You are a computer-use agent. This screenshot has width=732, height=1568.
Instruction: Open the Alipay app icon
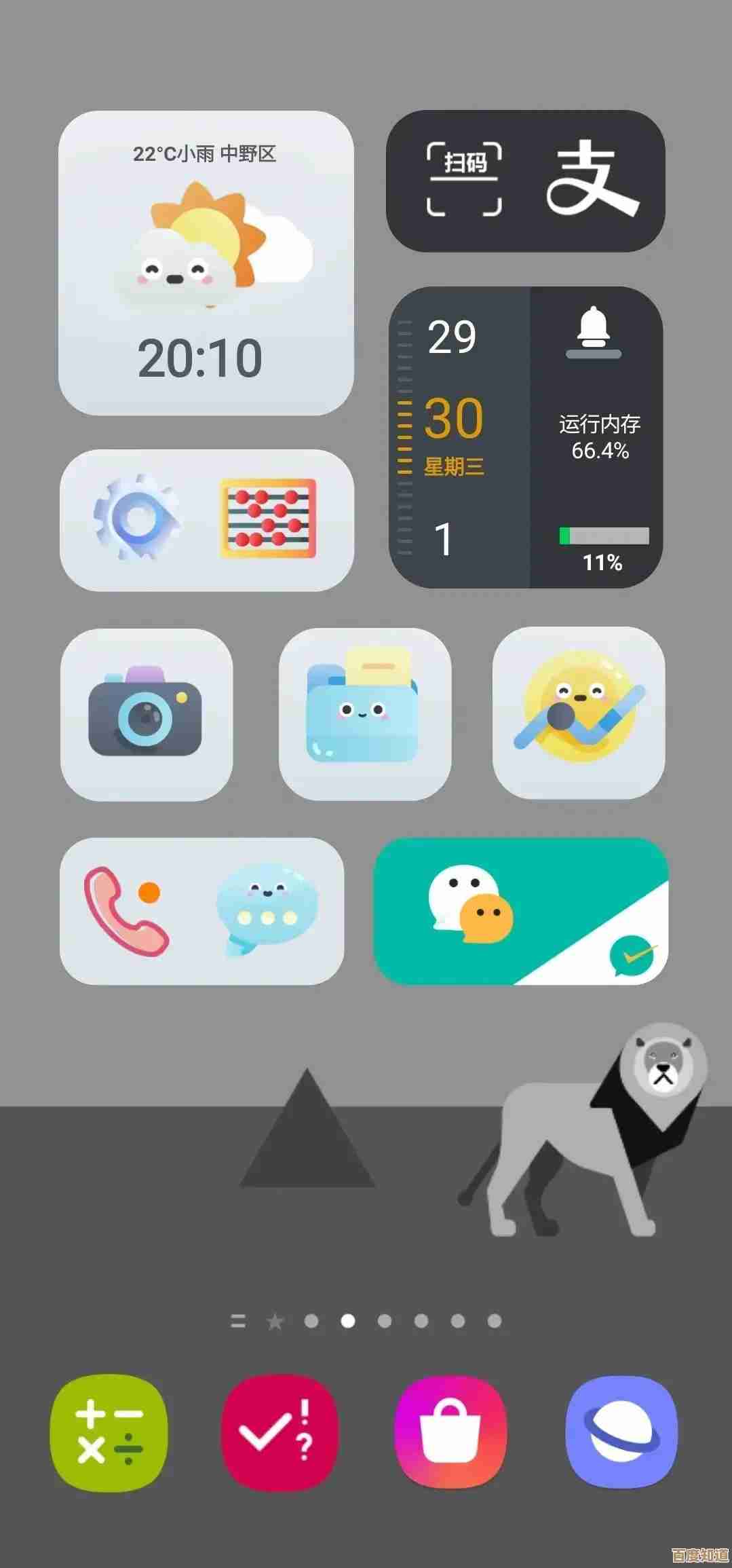[592, 179]
